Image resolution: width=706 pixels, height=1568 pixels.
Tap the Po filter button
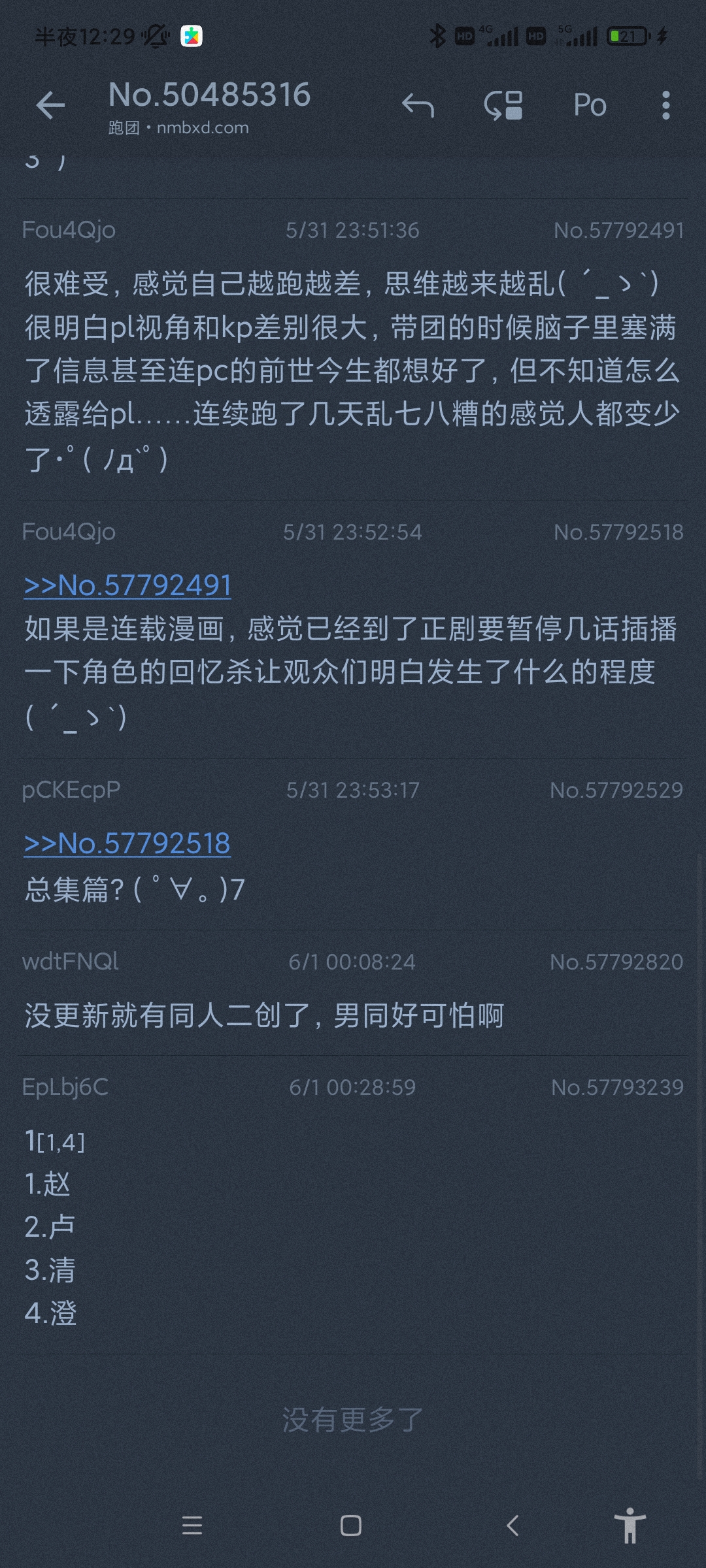coord(590,105)
